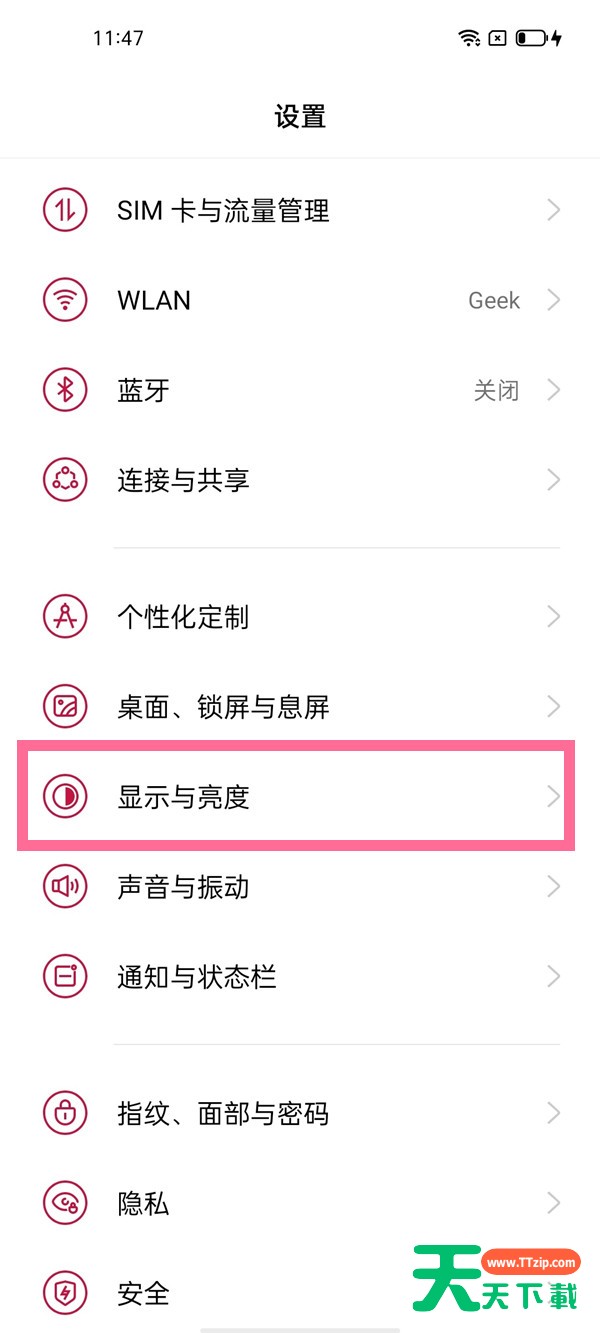Go to 通知与状态栏
This screenshot has height=1333, width=600.
[x=300, y=976]
